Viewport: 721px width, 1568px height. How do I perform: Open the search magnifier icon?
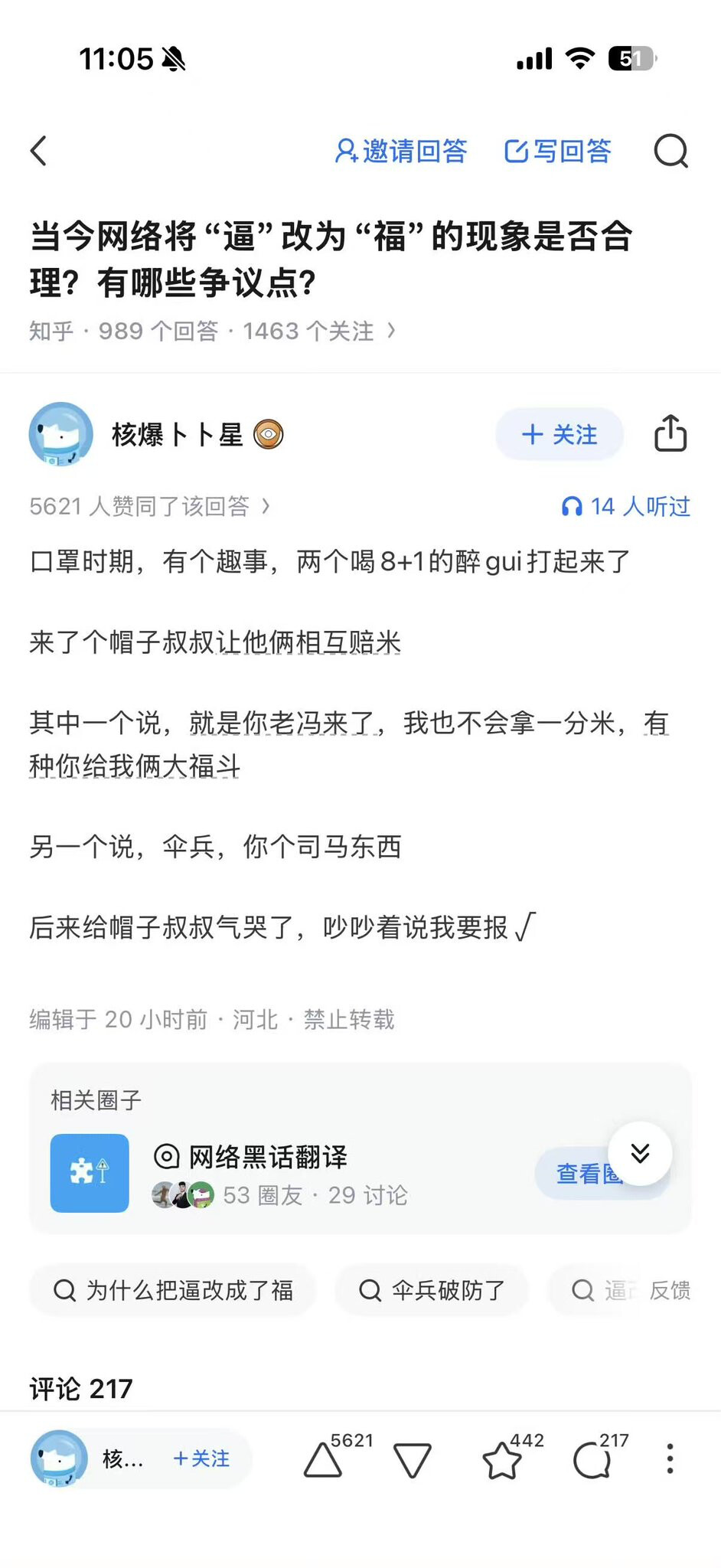(670, 151)
